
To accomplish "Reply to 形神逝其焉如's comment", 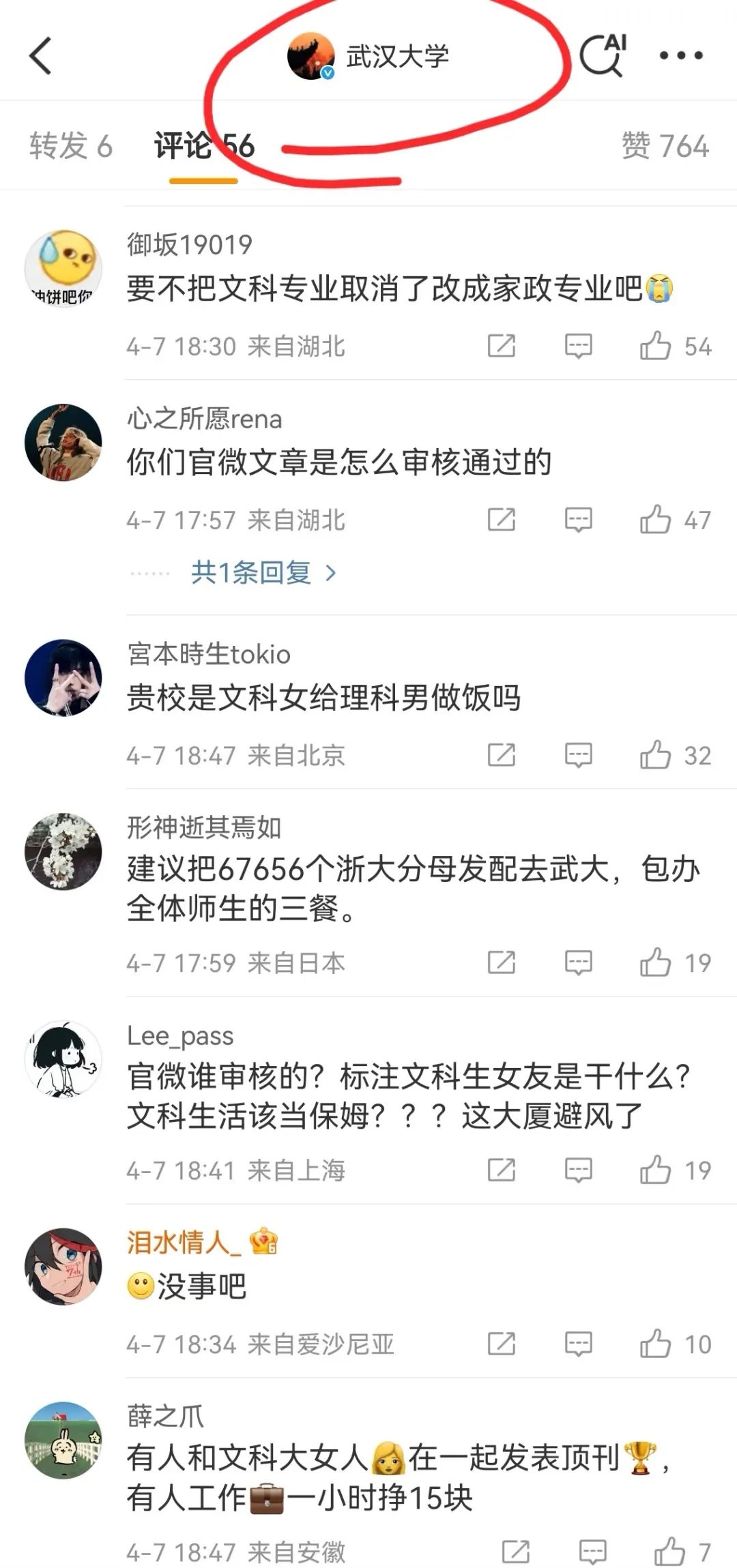I will [x=578, y=962].
